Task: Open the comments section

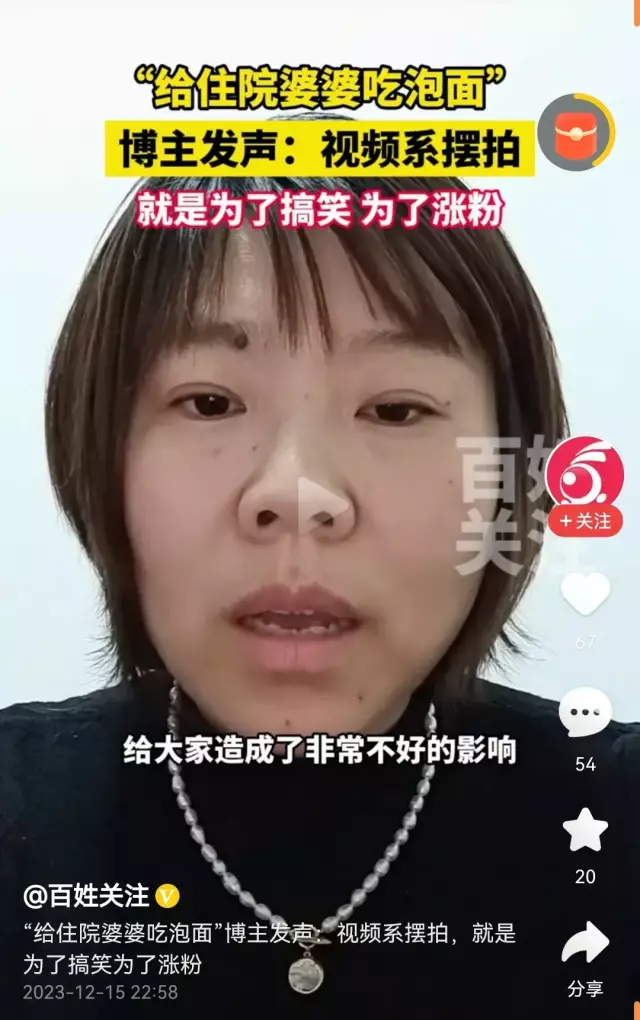Action: click(585, 714)
